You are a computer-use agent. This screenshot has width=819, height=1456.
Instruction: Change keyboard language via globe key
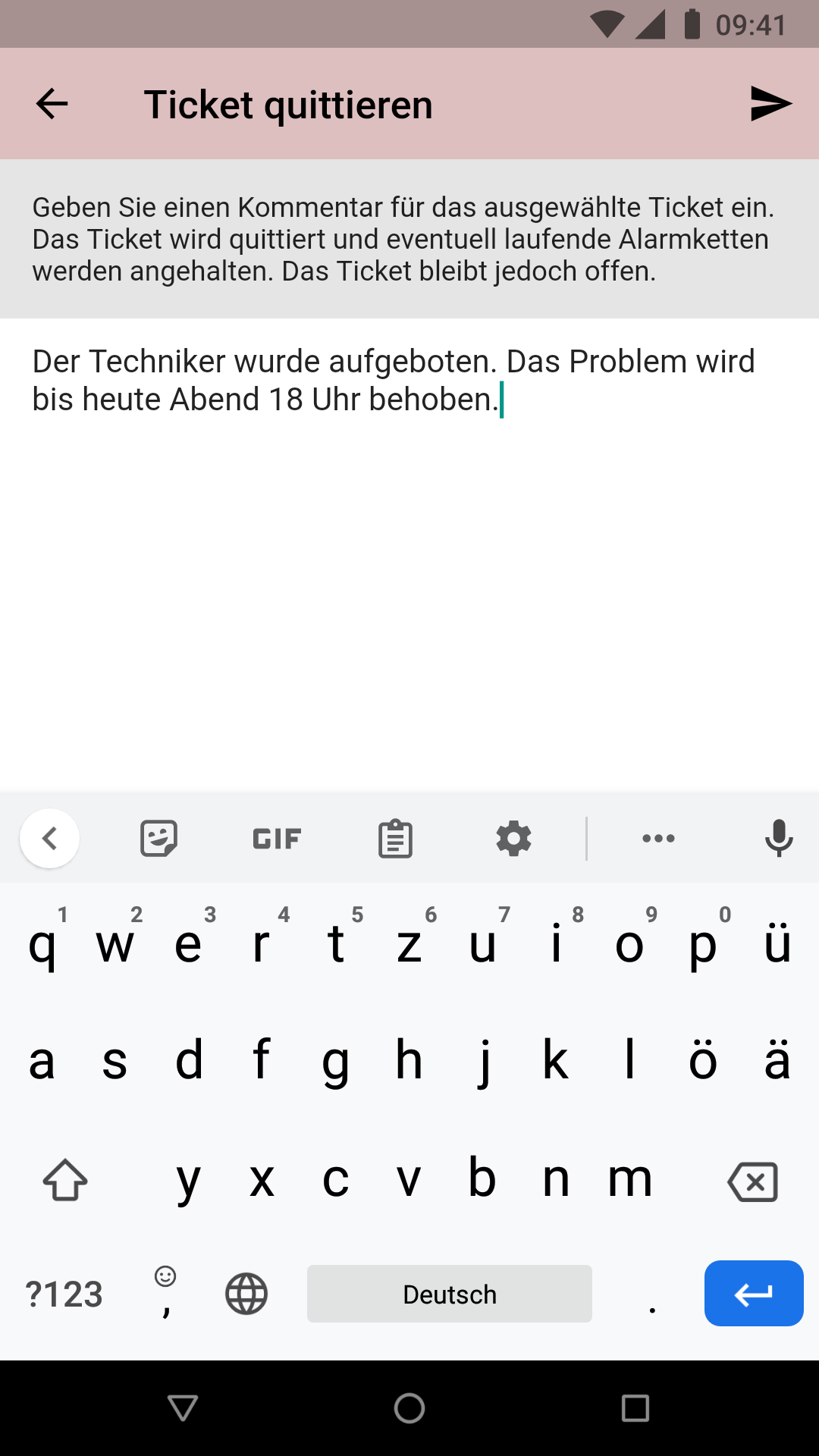(246, 1294)
